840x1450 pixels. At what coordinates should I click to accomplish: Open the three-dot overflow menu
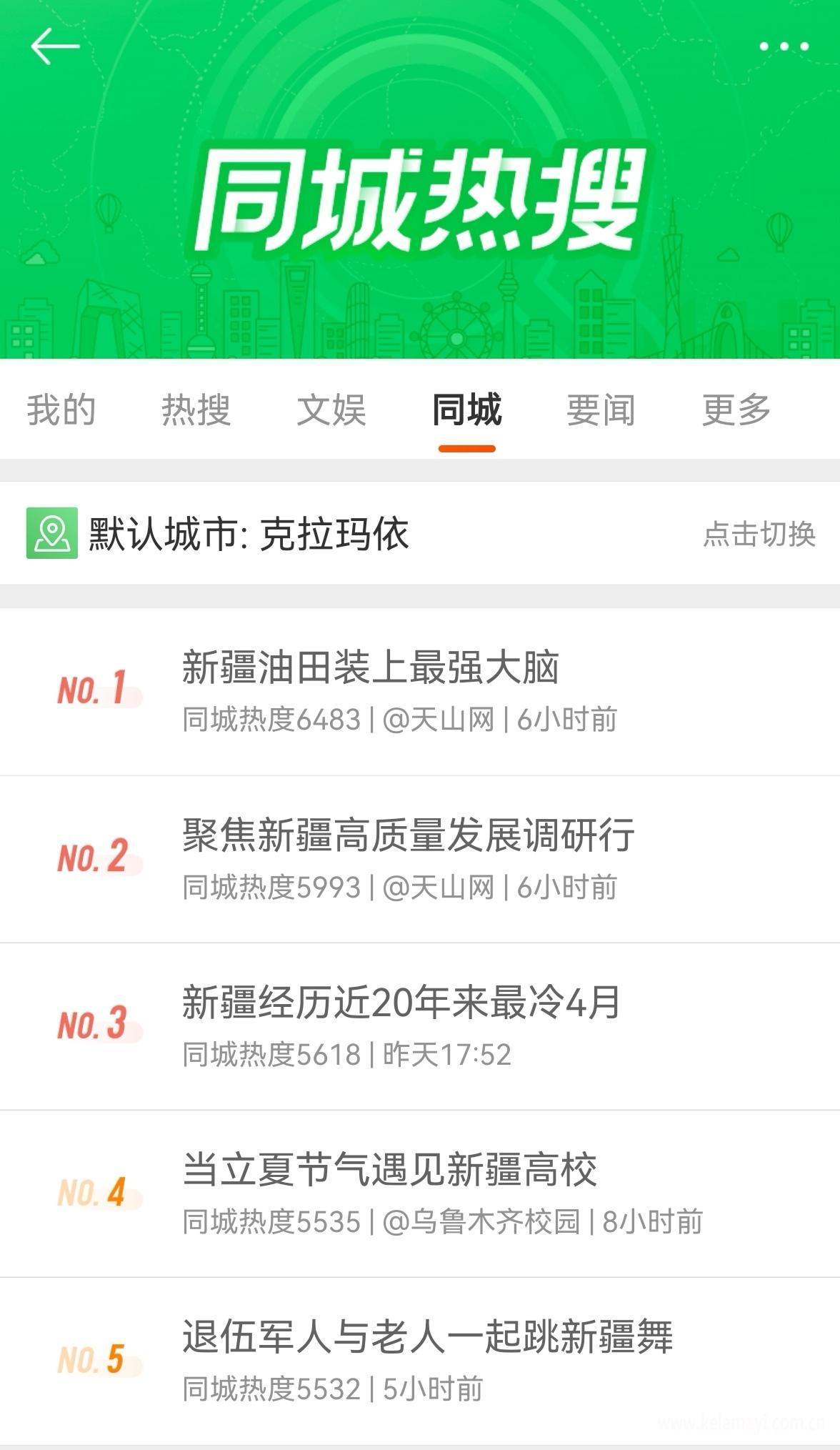pos(784,46)
